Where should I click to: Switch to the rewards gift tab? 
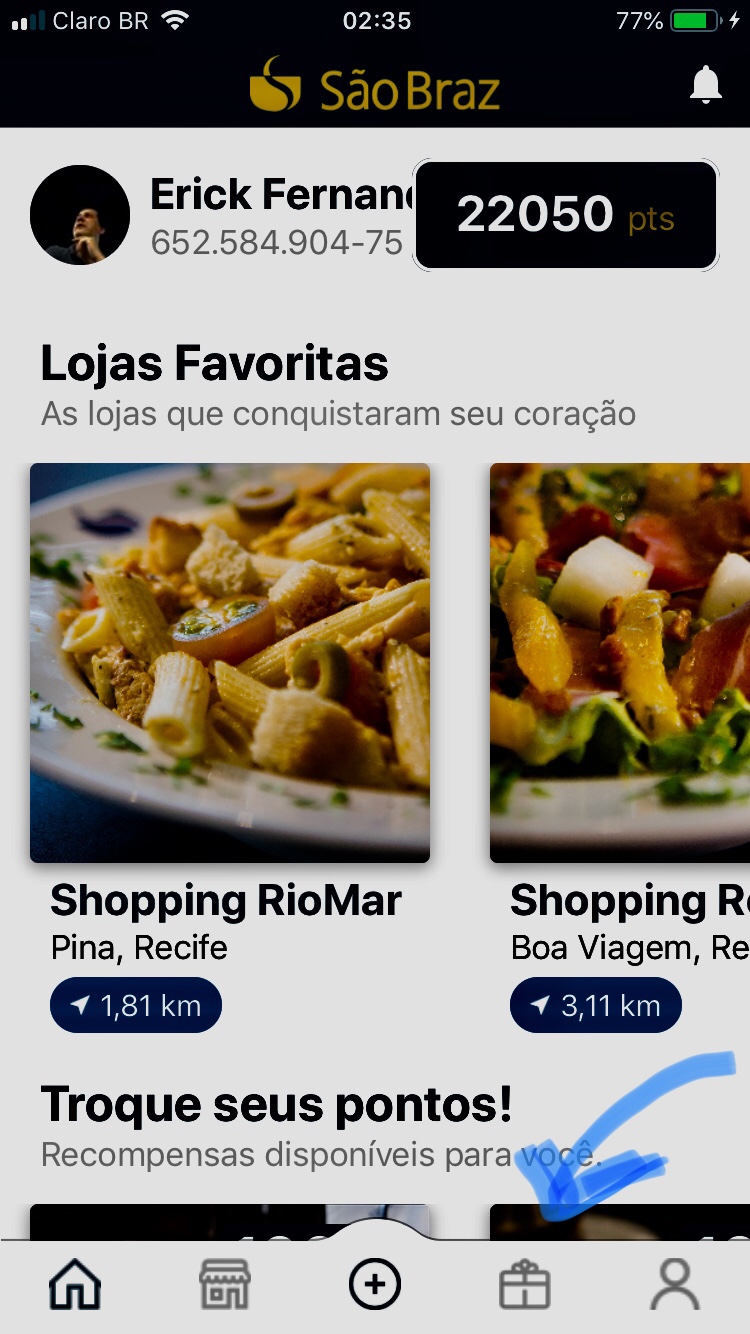coord(525,1285)
